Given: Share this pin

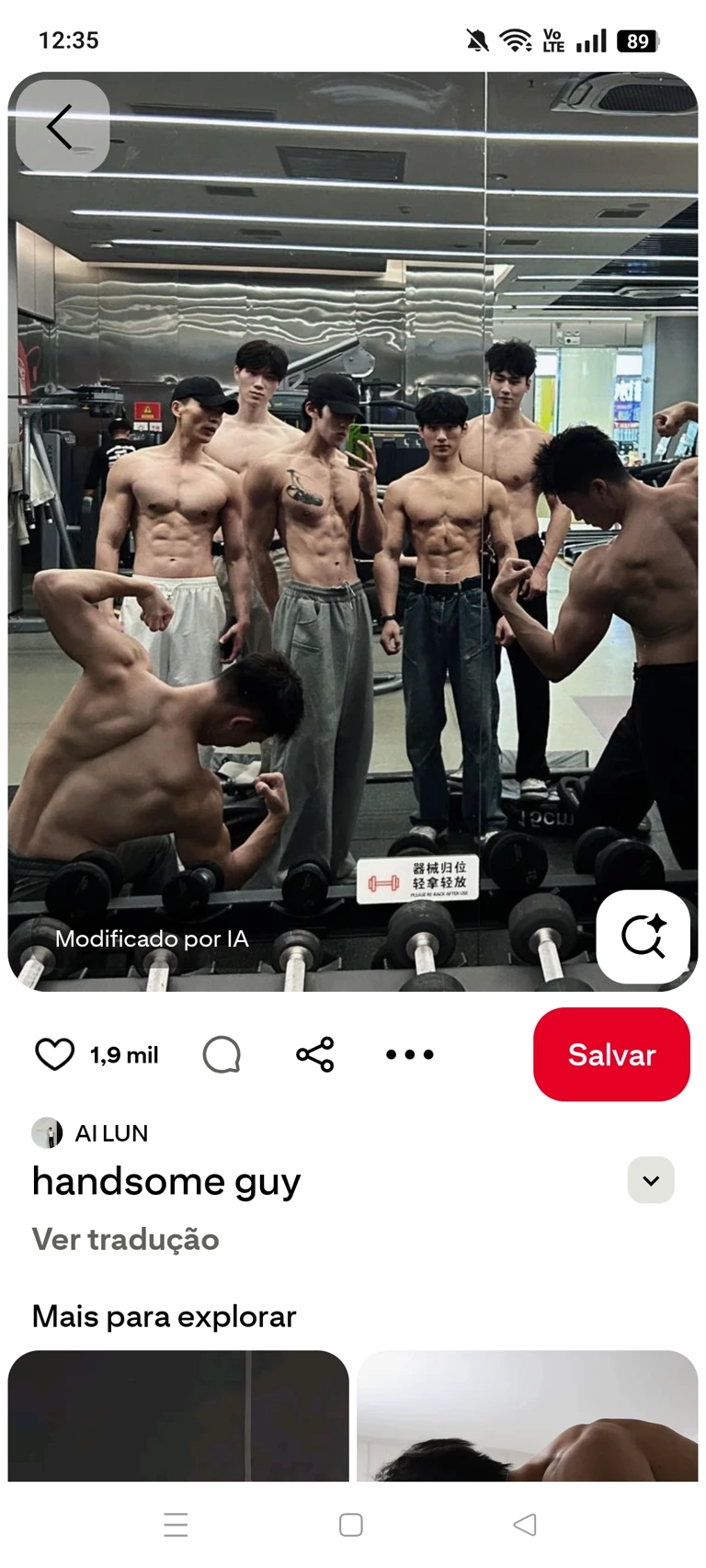Looking at the screenshot, I should click(x=315, y=1054).
